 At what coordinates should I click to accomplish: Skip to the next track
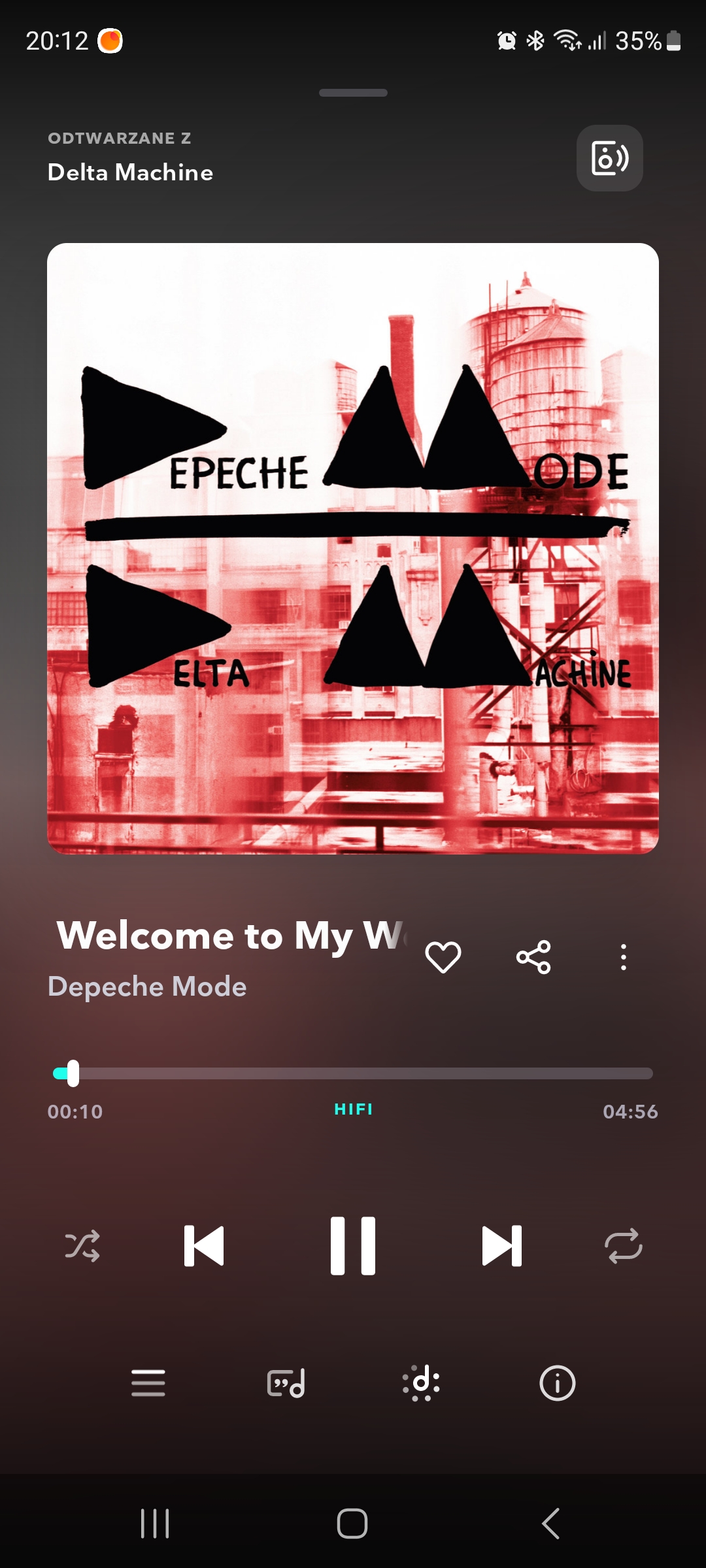(x=501, y=1246)
